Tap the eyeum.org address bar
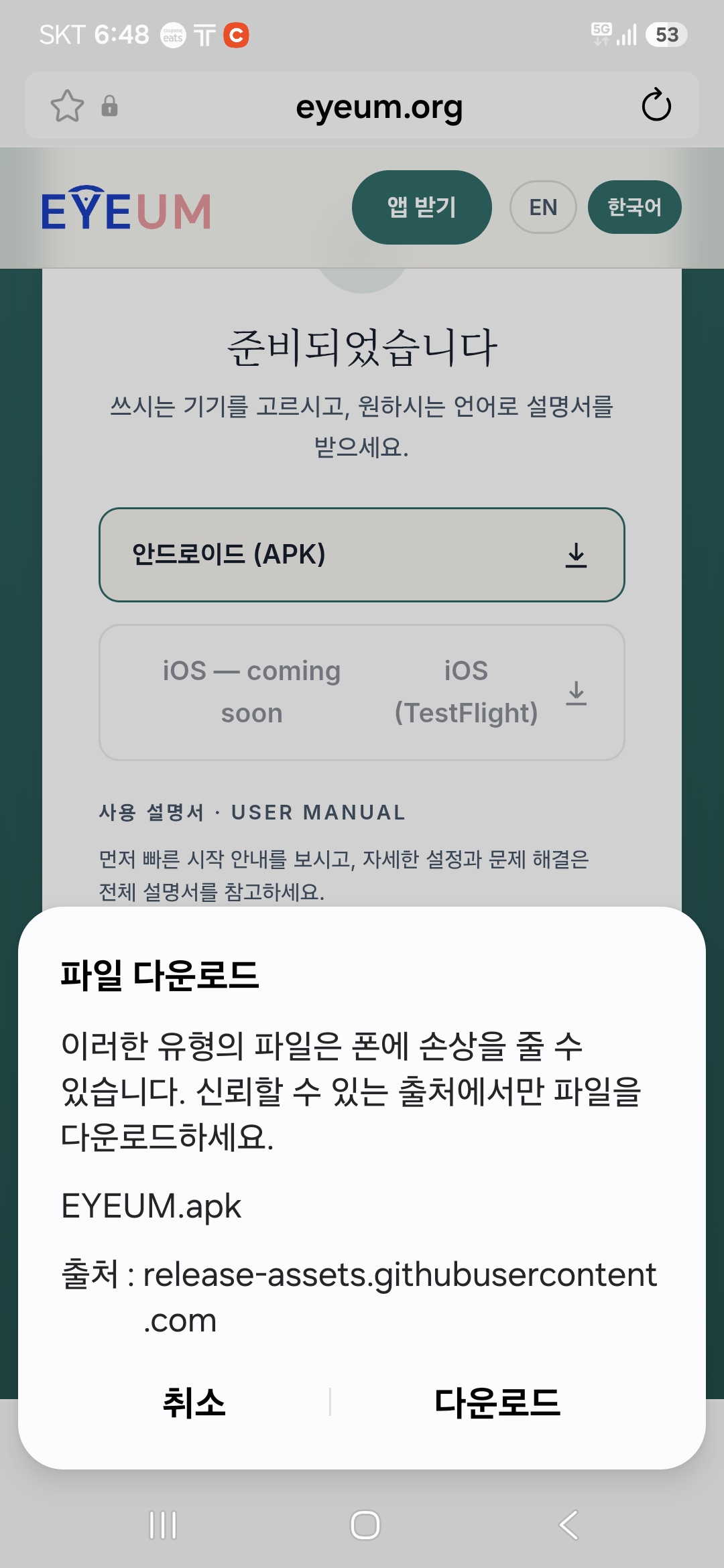Image resolution: width=724 pixels, height=1568 pixels. (x=379, y=107)
